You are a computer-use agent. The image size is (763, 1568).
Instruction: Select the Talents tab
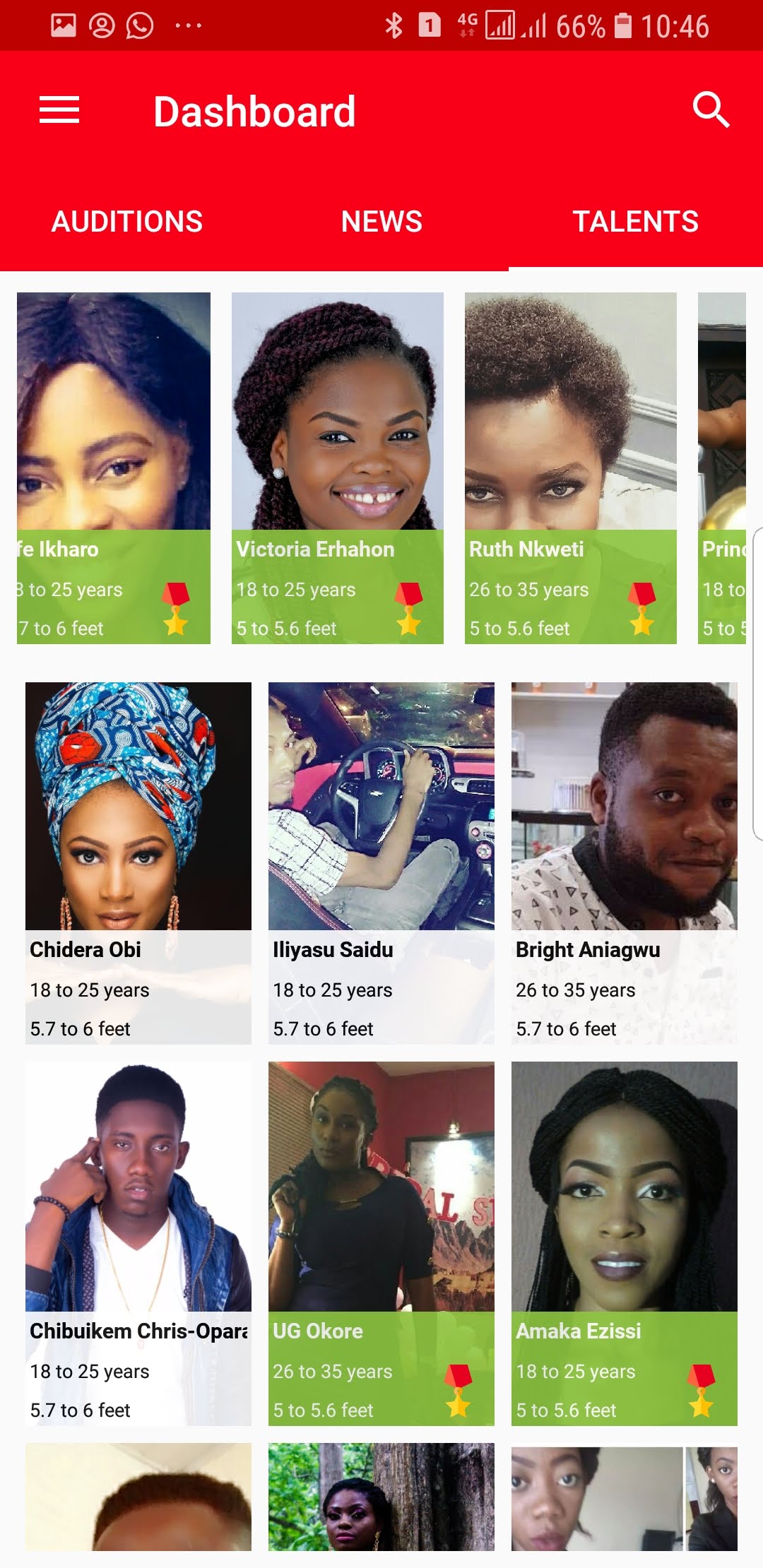pyautogui.click(x=635, y=222)
